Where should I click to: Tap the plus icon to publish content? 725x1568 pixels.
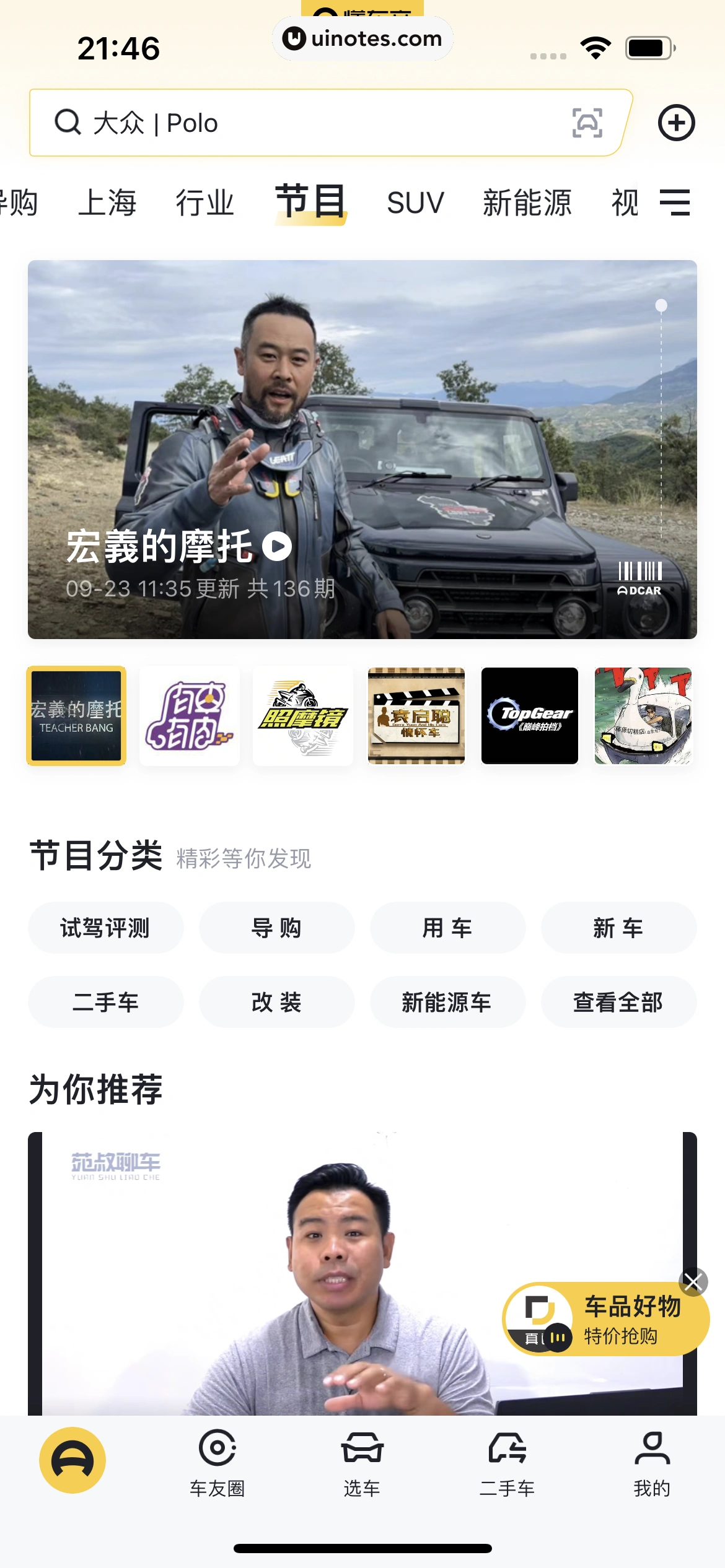tap(676, 123)
